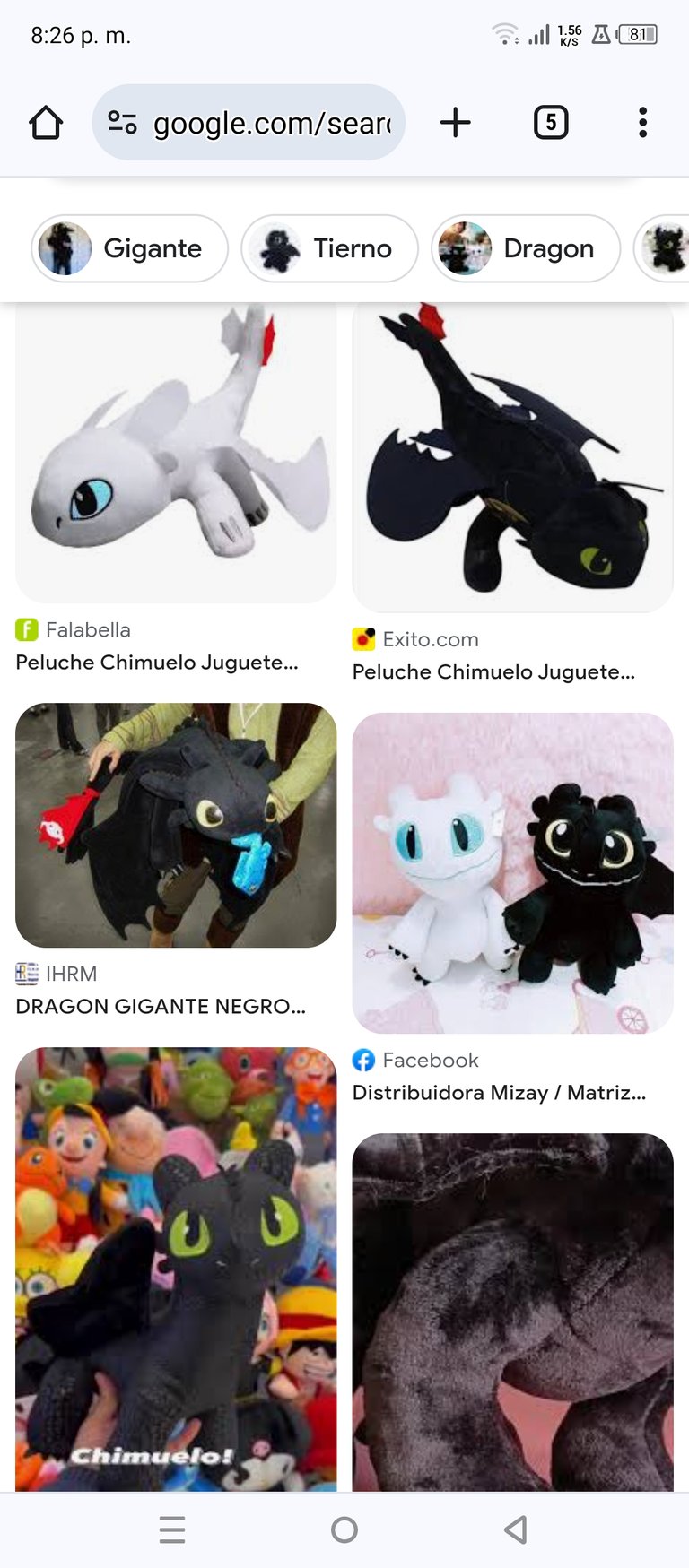Open recent apps from the navigation bar

tap(172, 1529)
